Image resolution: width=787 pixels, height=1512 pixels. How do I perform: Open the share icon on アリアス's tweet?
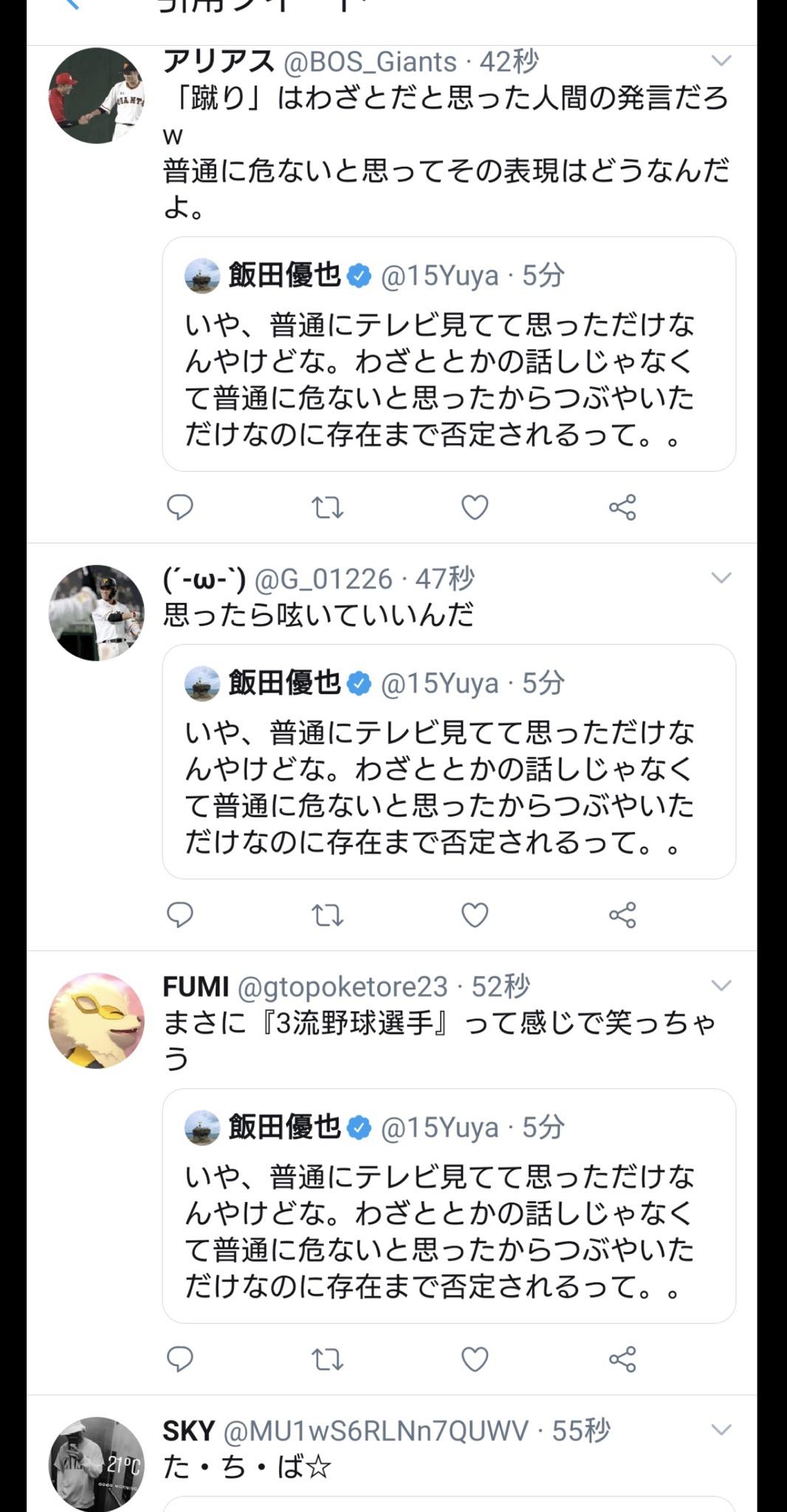(622, 506)
